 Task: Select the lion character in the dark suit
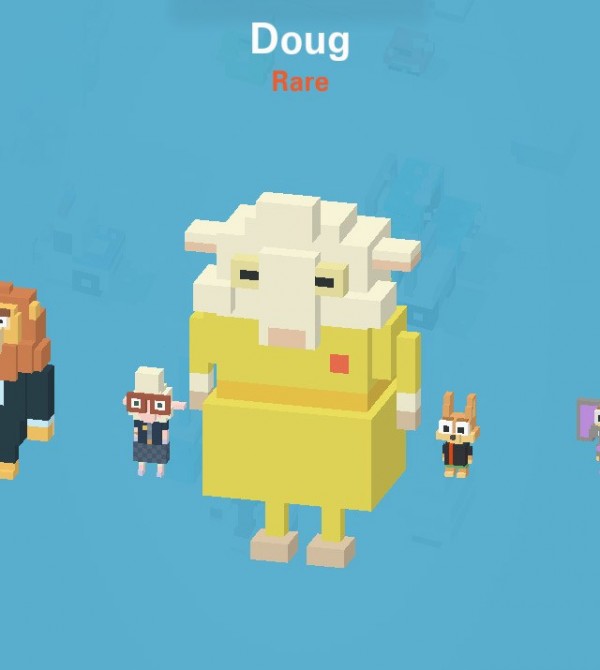pos(22,380)
